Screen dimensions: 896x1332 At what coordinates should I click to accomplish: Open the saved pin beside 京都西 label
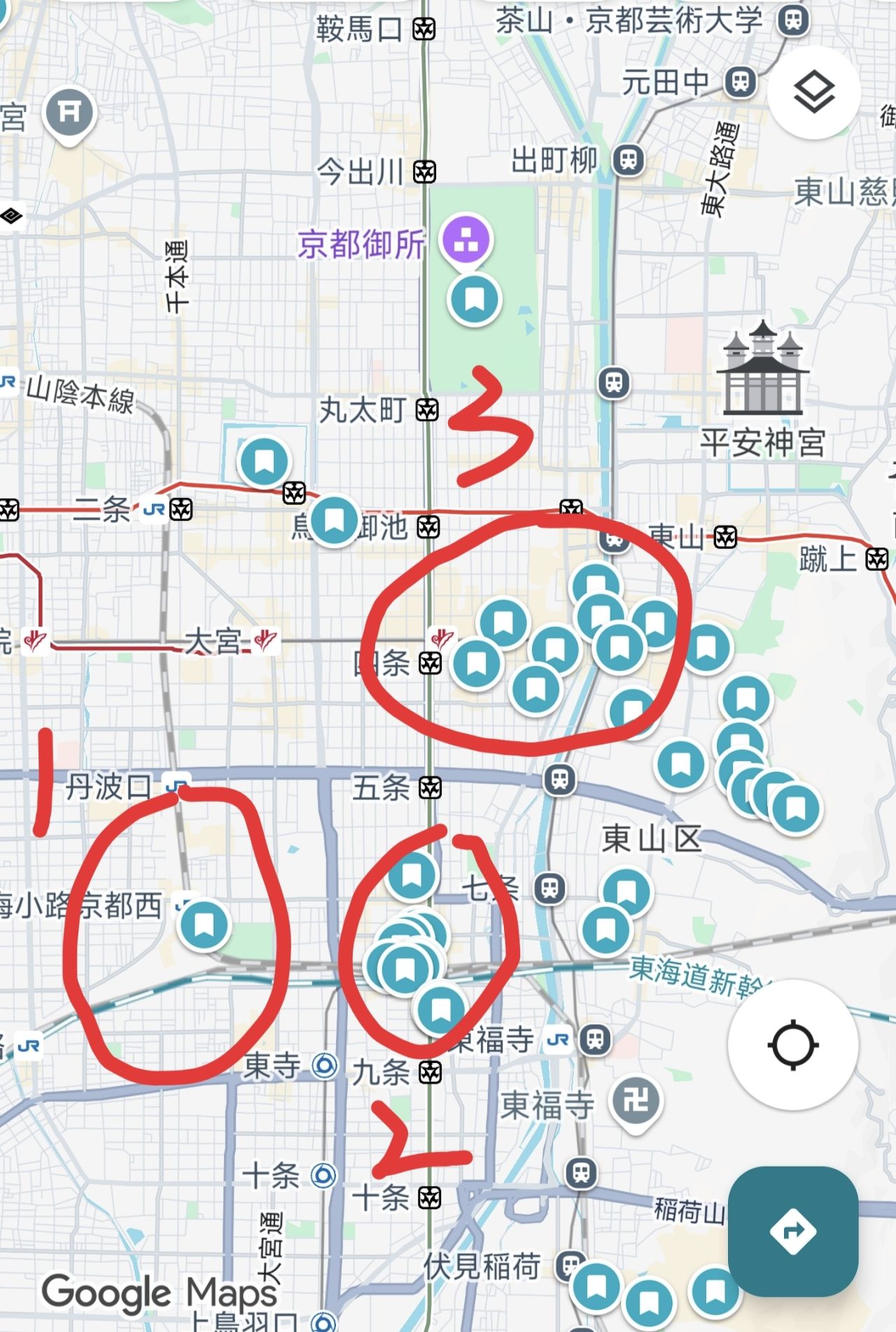click(204, 924)
